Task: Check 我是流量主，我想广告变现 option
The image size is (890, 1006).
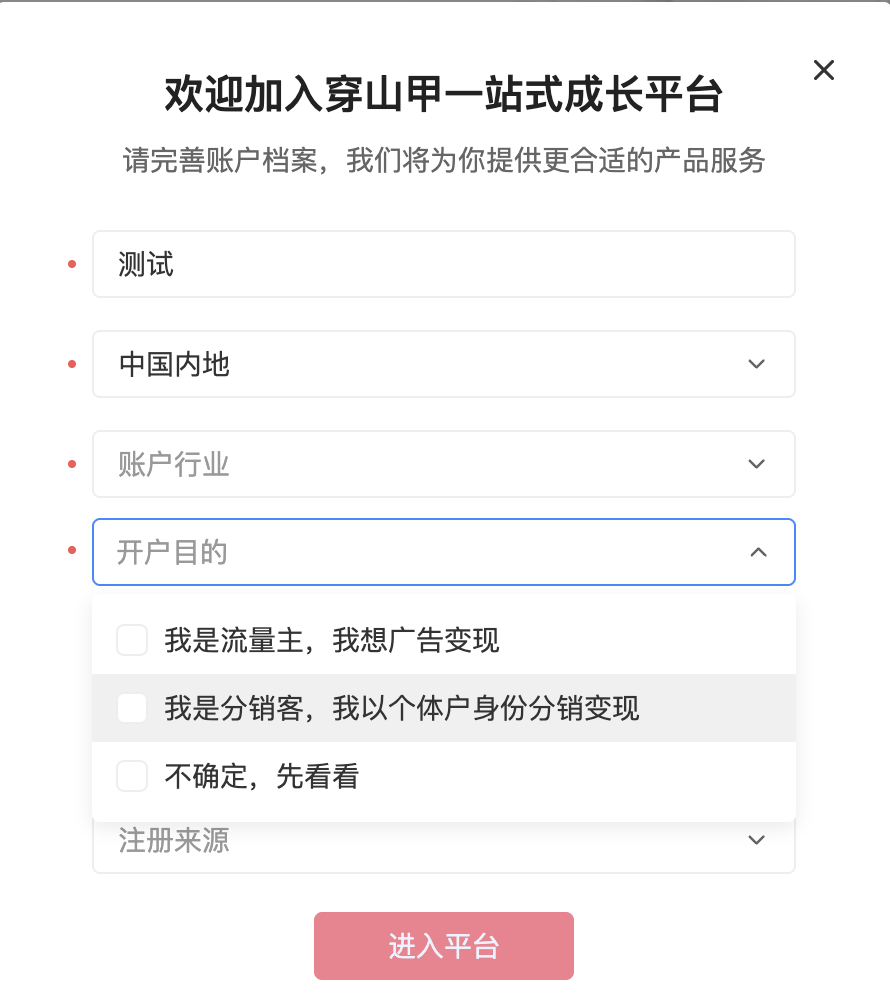Action: point(132,640)
